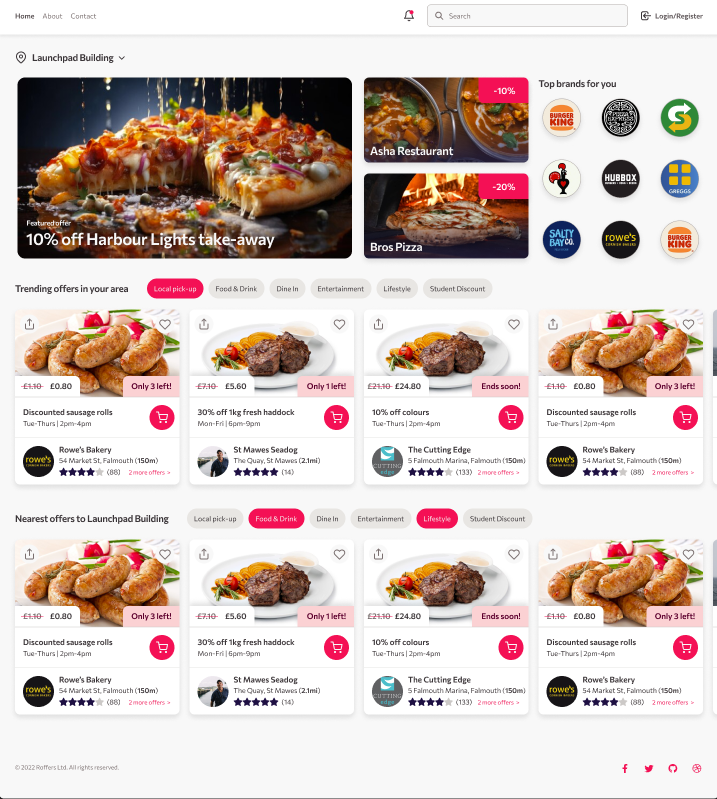Like the trending 10% off colours offer

514,324
